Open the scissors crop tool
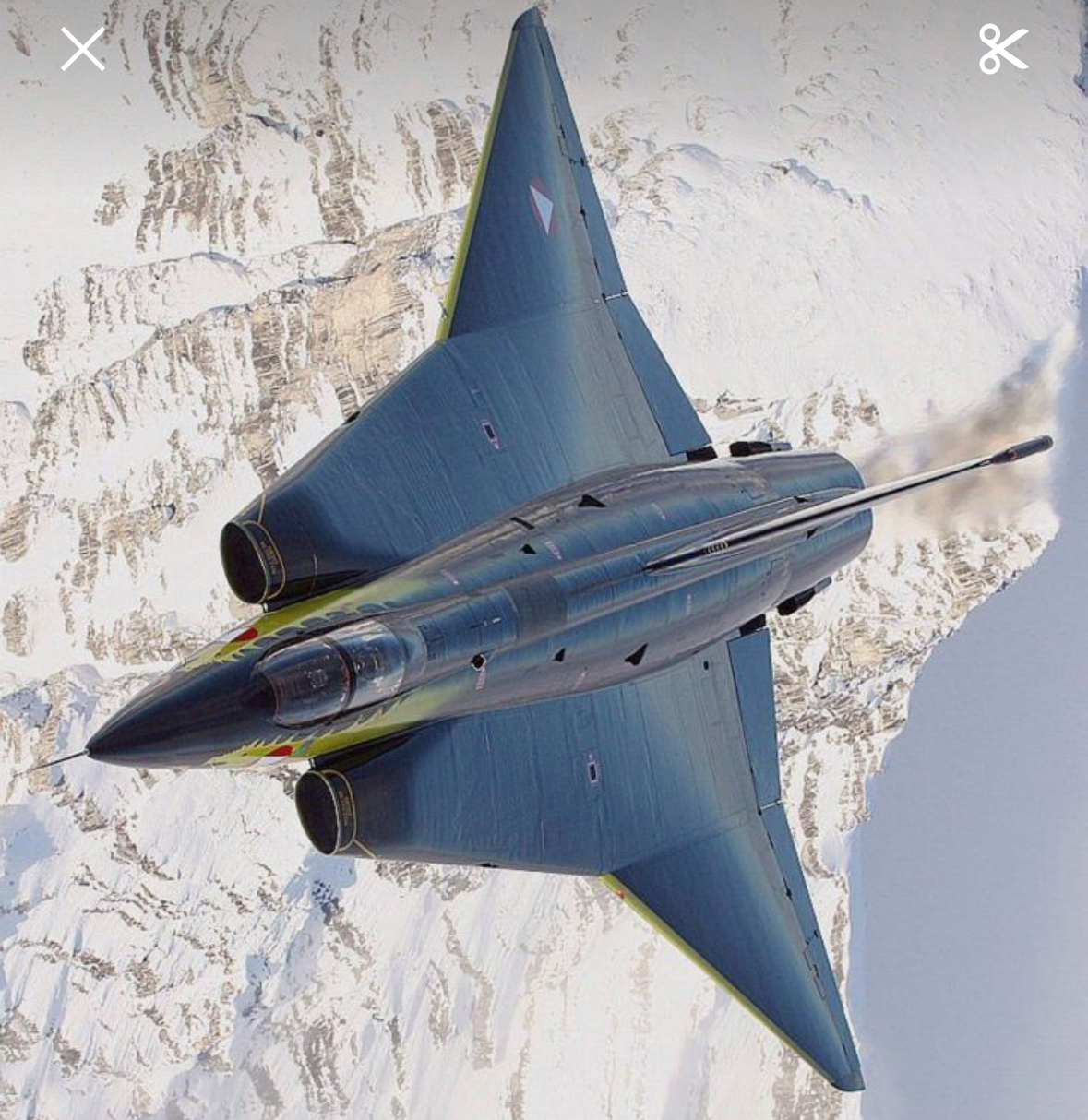 (1003, 49)
